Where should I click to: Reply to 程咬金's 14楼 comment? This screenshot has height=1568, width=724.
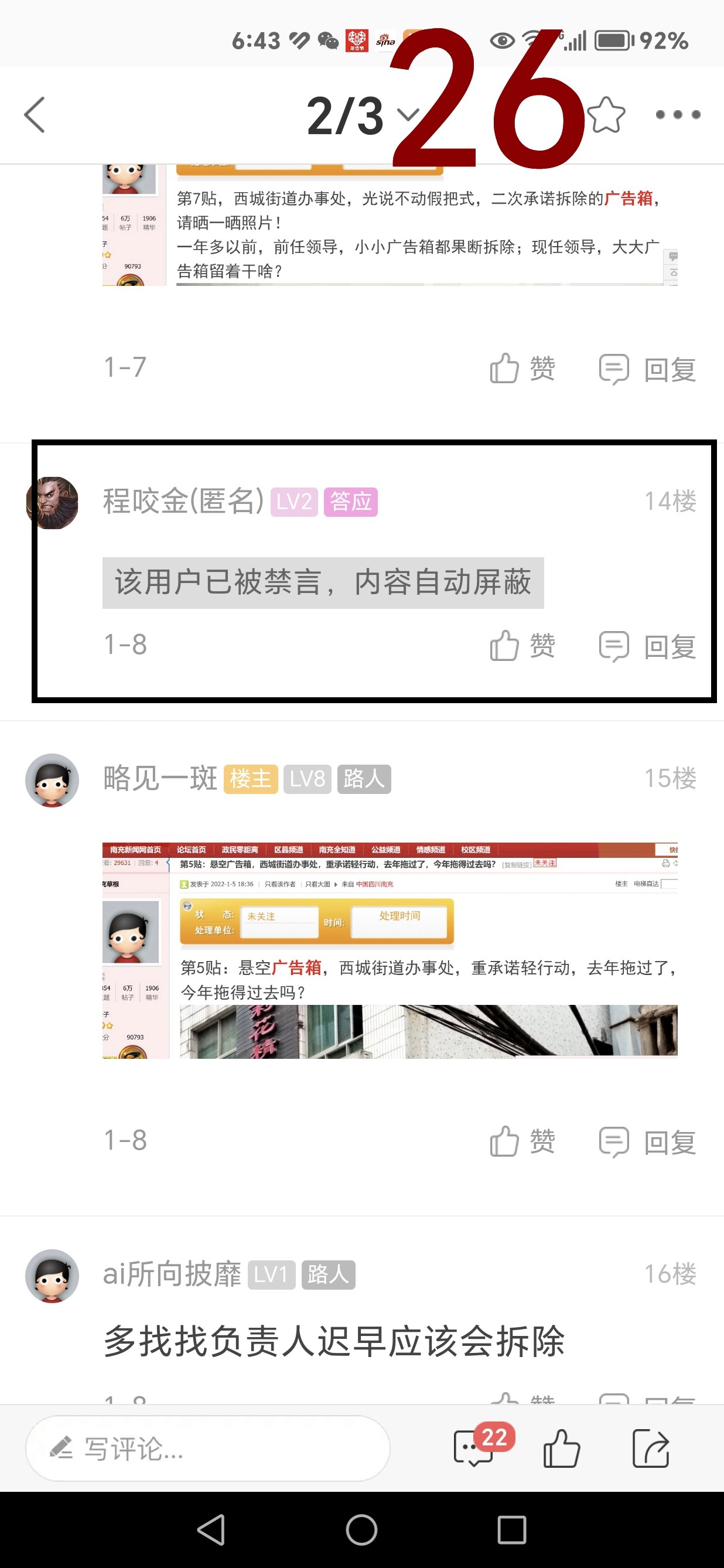647,645
